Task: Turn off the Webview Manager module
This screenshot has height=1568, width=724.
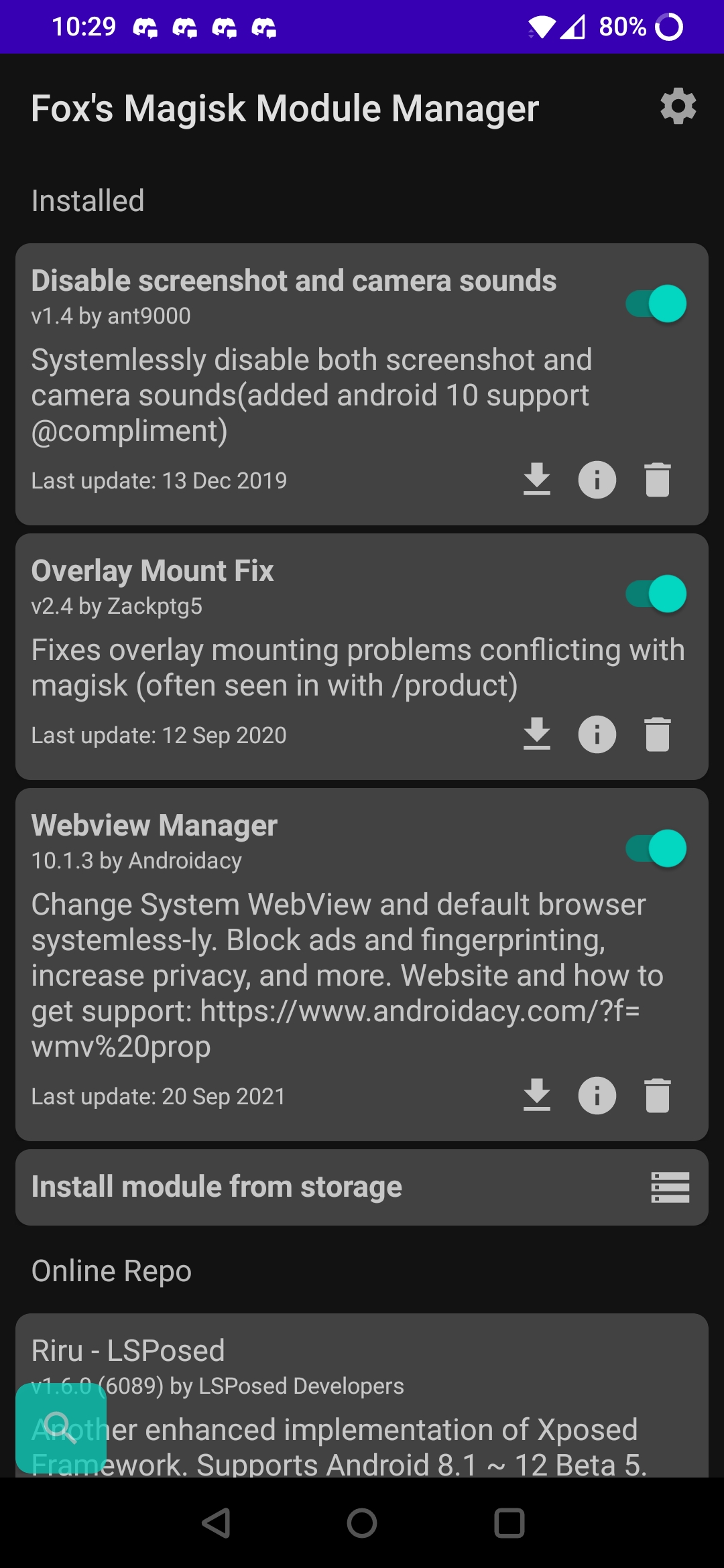Action: (656, 848)
